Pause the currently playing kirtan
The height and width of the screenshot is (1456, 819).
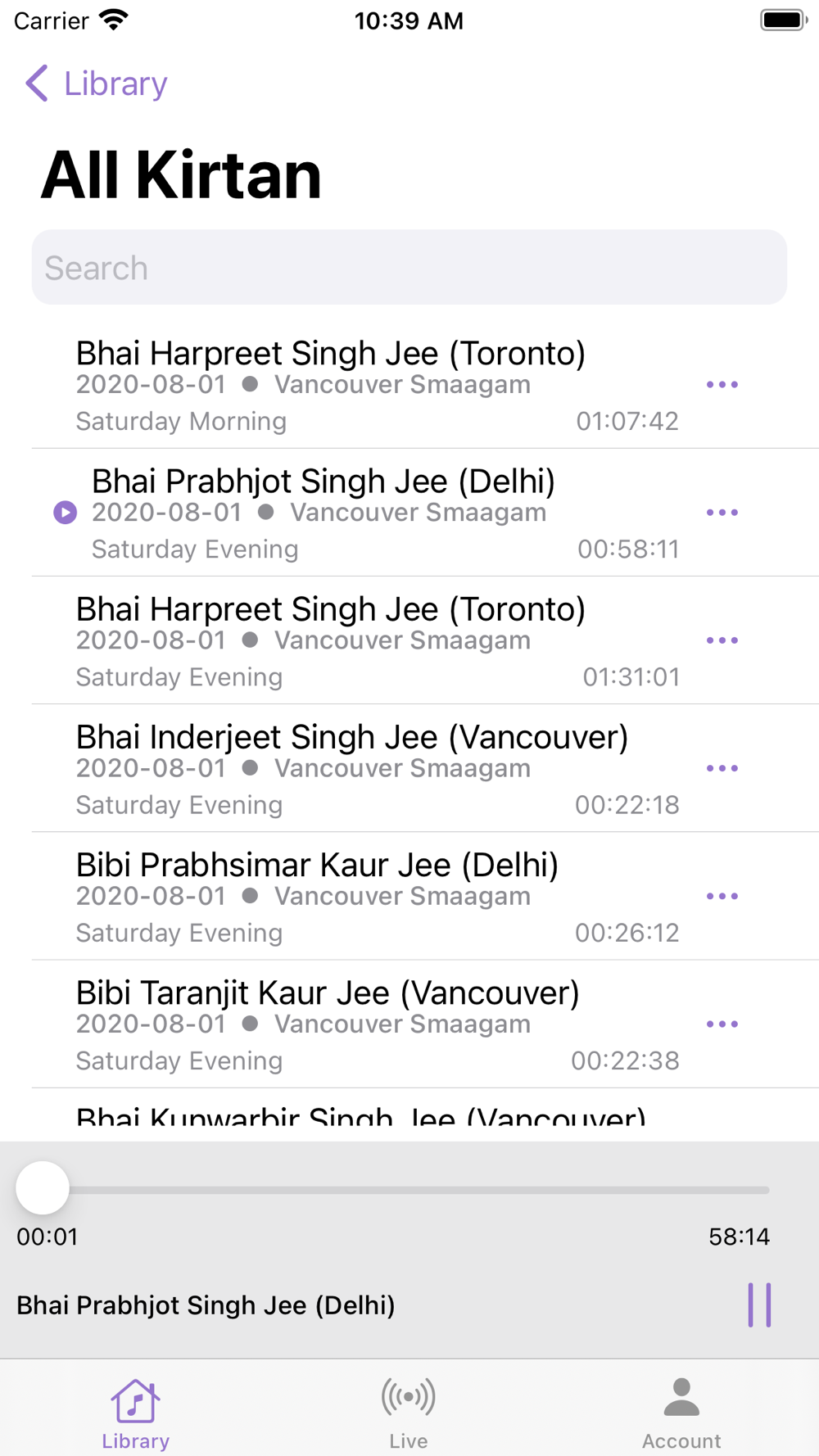[759, 1305]
